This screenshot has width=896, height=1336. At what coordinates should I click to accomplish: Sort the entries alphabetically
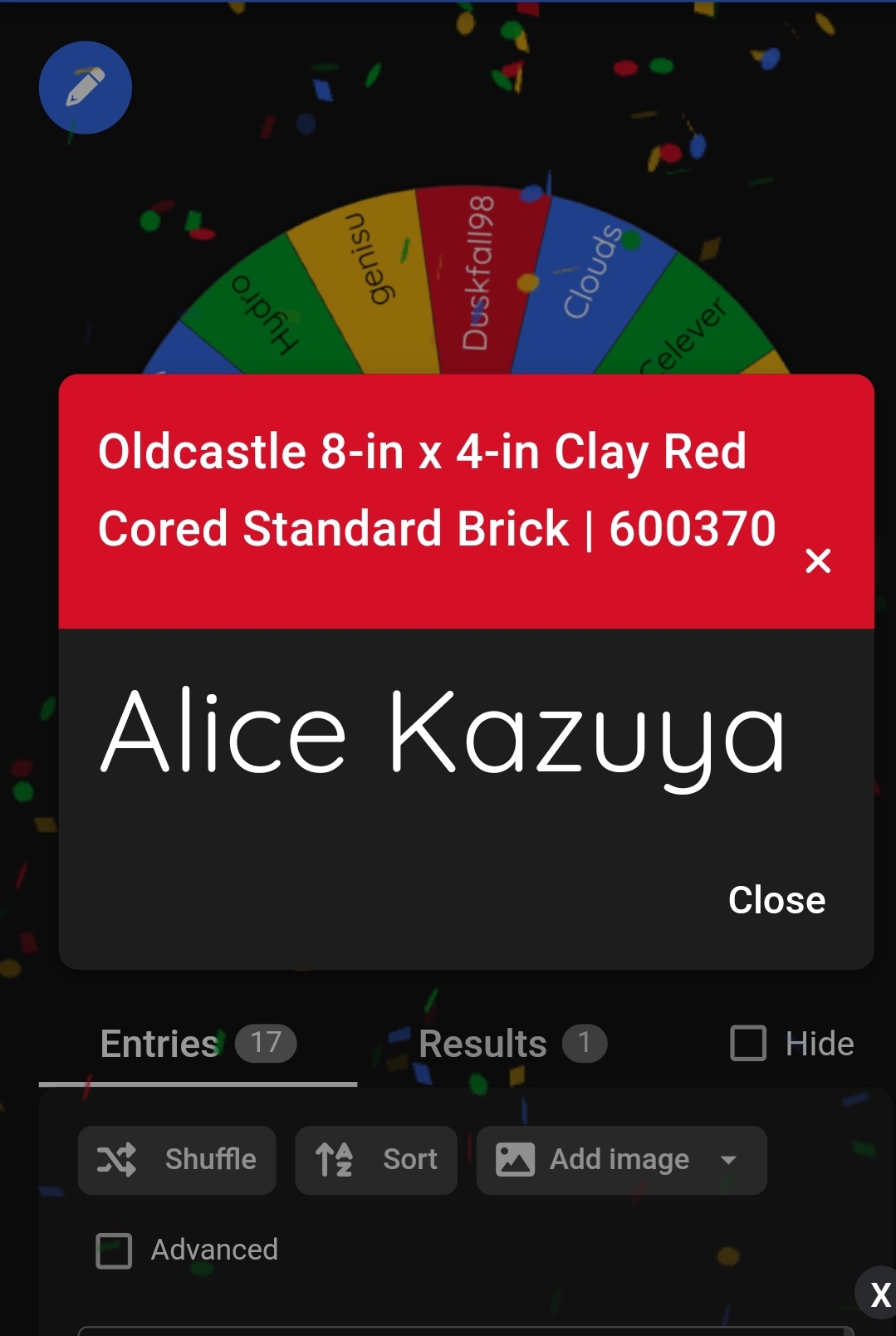(376, 1160)
